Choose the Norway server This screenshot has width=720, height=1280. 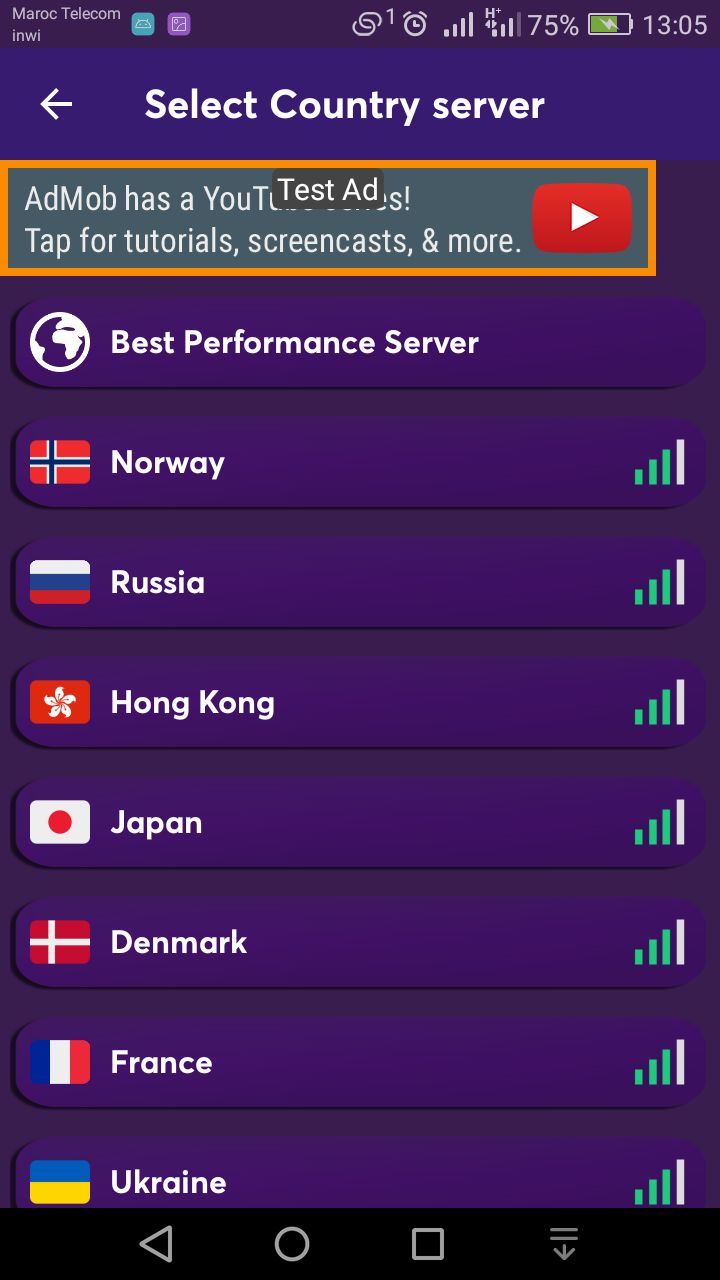coord(360,463)
